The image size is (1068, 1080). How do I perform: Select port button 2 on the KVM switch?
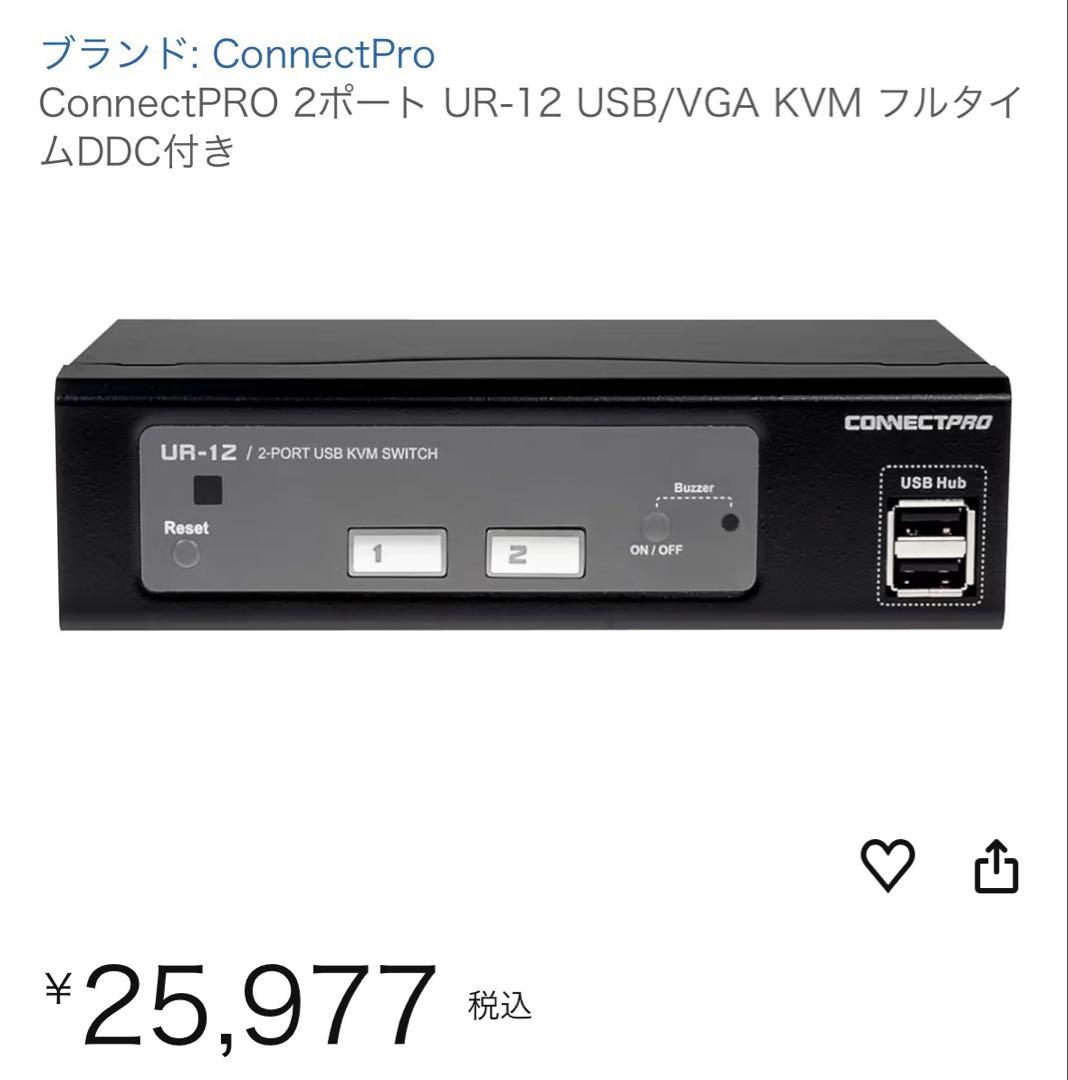tap(534, 553)
